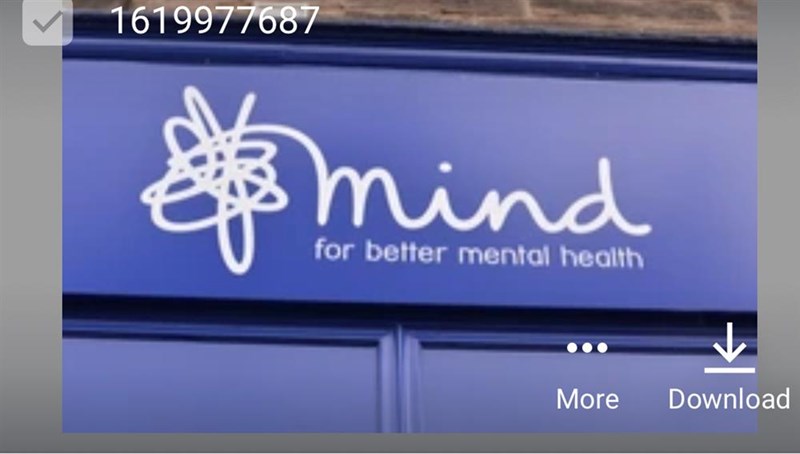Download this image
Viewport: 800px width, 454px height.
click(x=729, y=372)
